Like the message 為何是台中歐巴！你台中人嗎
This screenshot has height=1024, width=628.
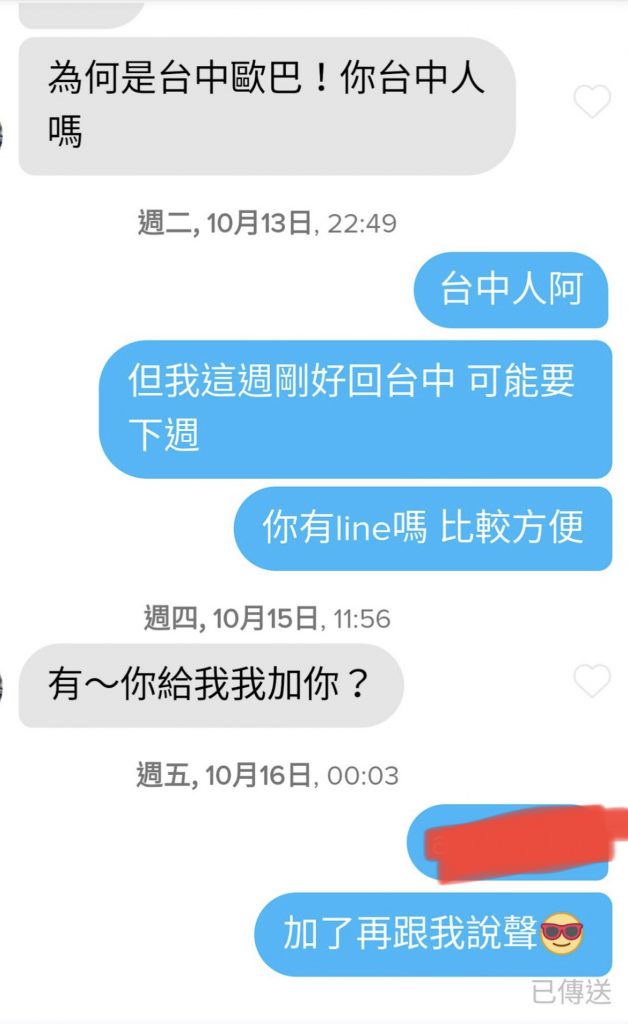point(591,101)
